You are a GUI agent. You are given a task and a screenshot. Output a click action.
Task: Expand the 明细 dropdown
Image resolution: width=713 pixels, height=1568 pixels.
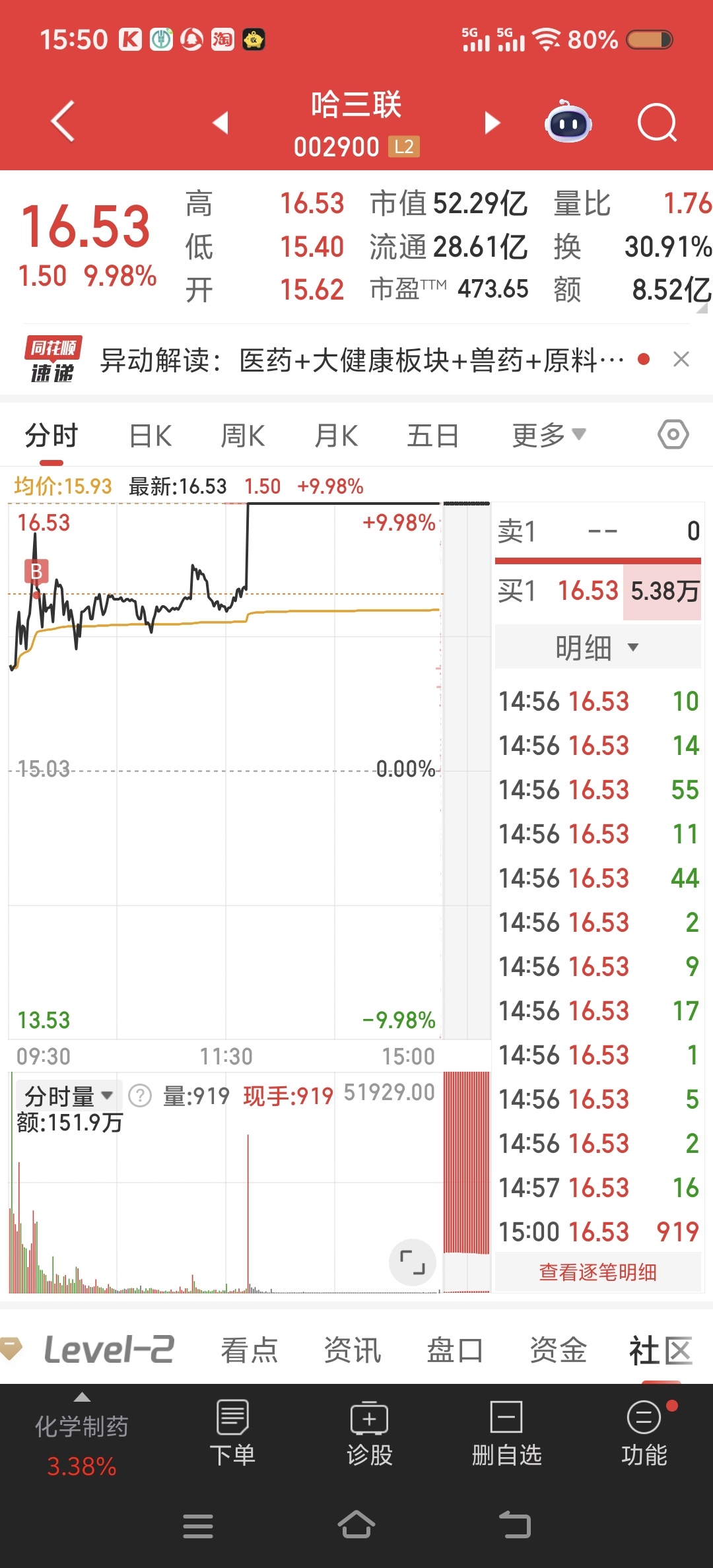coord(598,647)
